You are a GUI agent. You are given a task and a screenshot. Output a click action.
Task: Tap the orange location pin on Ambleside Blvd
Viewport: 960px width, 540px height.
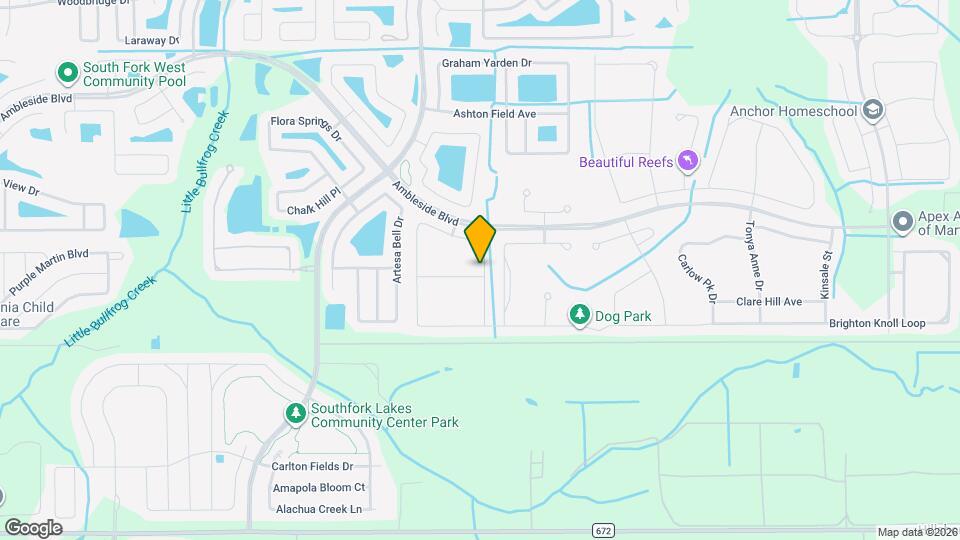(x=480, y=238)
